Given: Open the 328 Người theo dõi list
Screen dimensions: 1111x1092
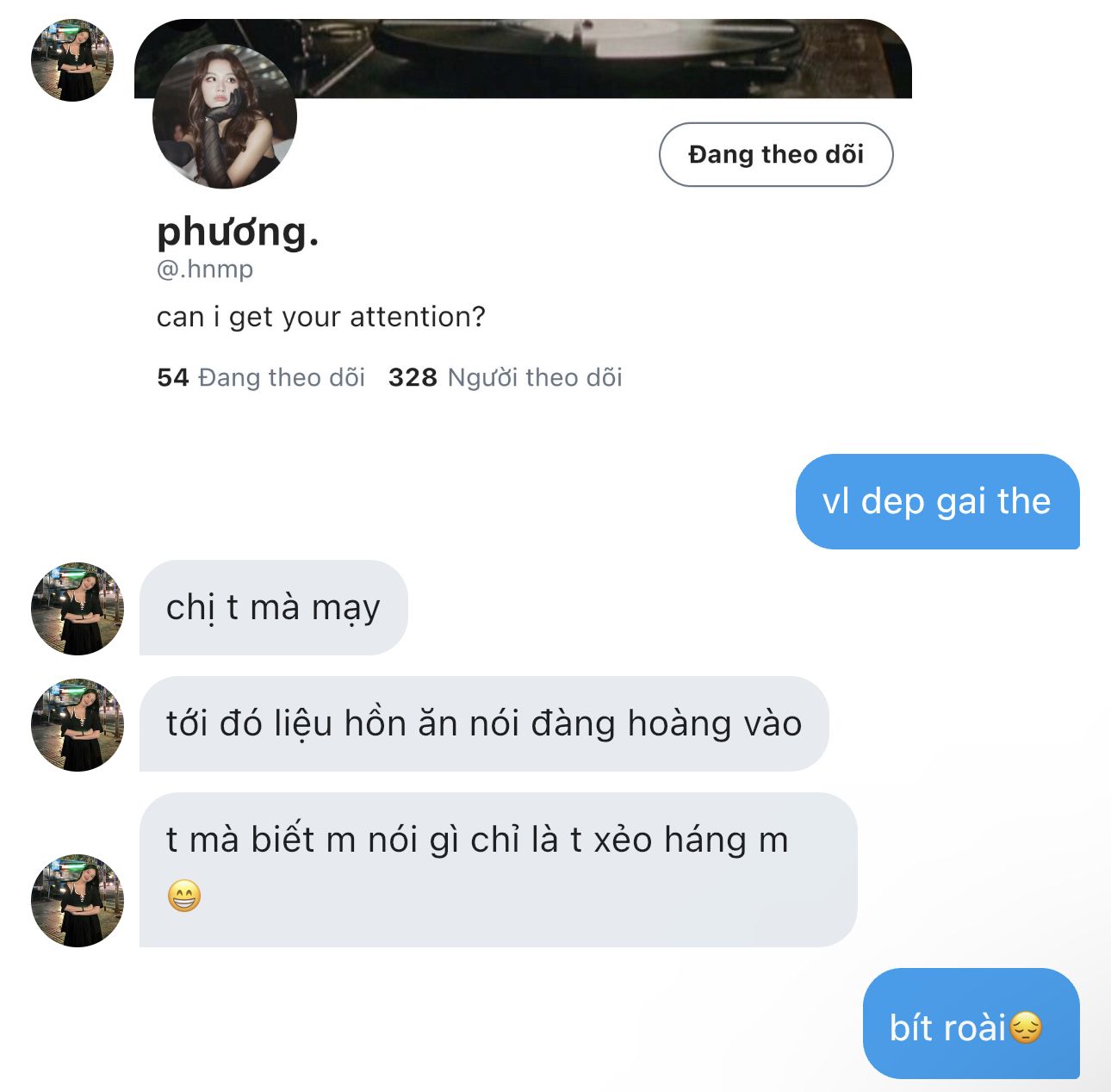Looking at the screenshot, I should pyautogui.click(x=505, y=377).
